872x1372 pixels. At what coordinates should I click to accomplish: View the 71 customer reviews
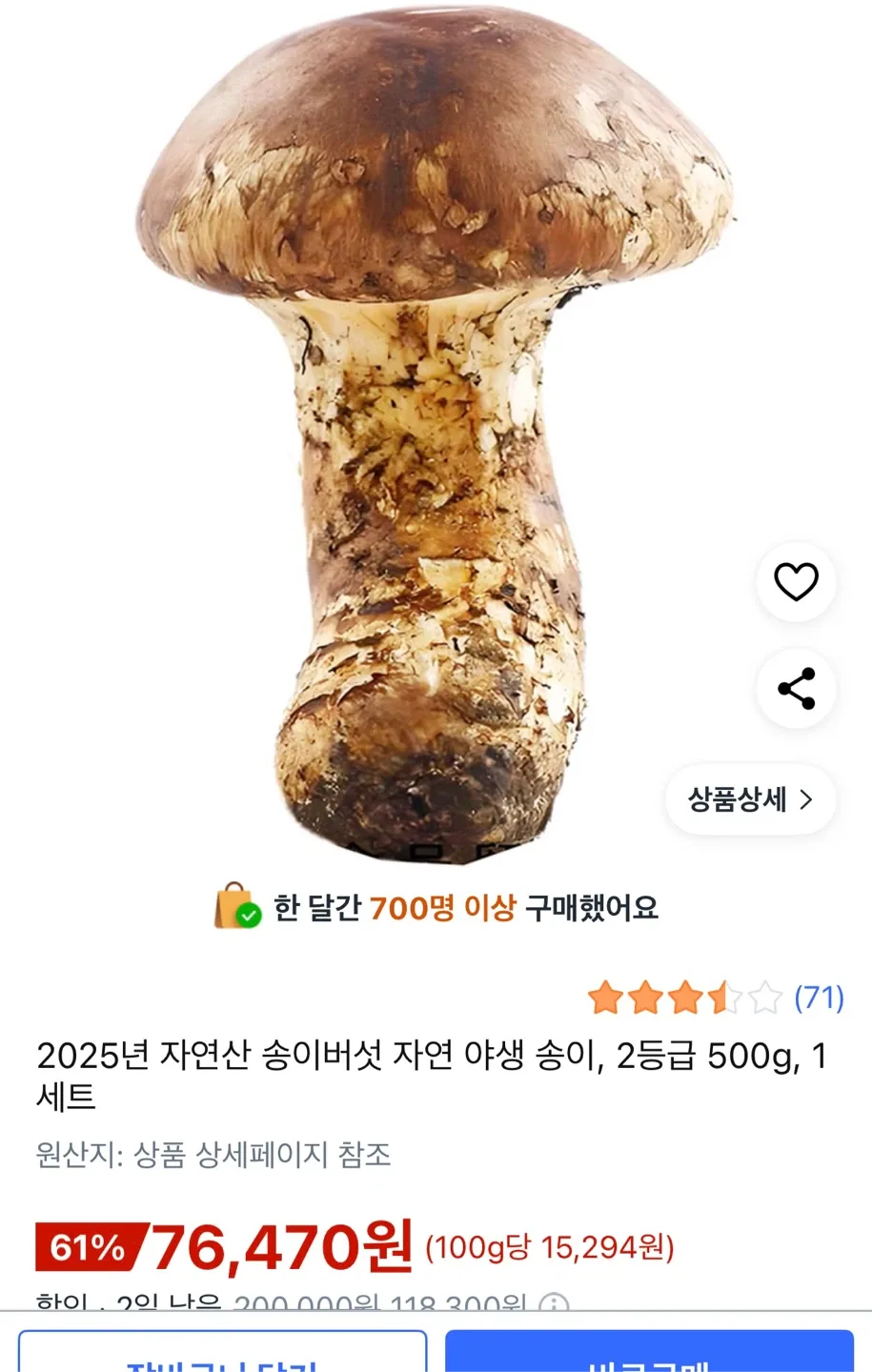(818, 998)
